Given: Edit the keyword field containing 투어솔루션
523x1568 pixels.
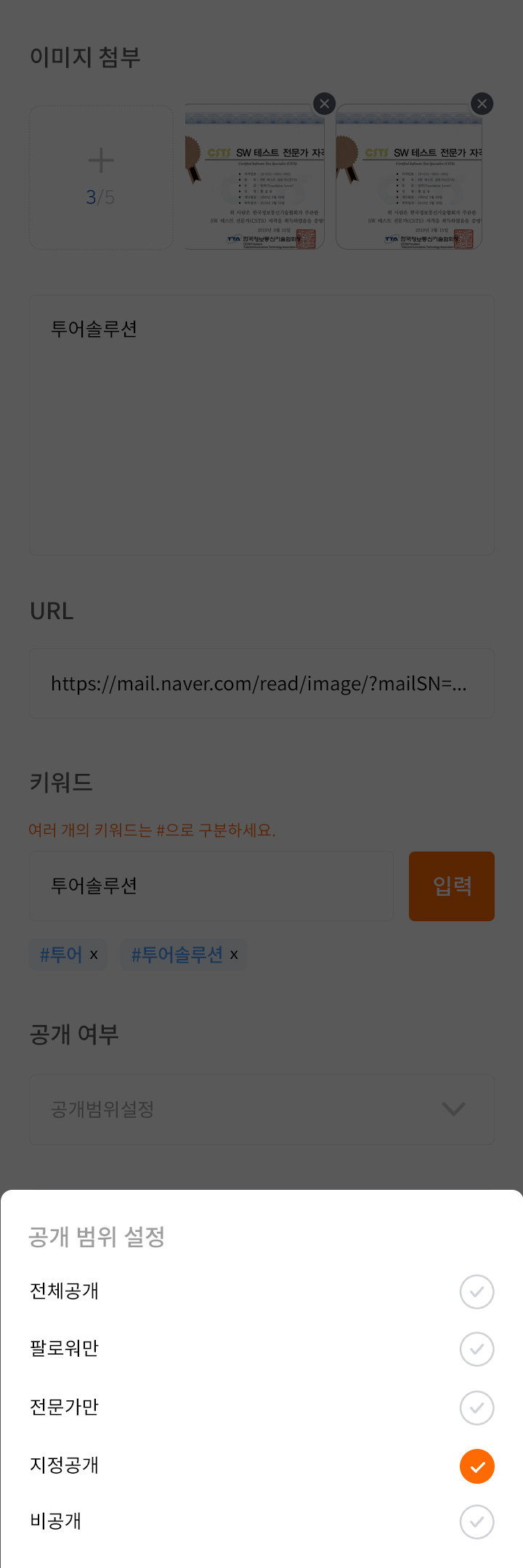Looking at the screenshot, I should [211, 886].
